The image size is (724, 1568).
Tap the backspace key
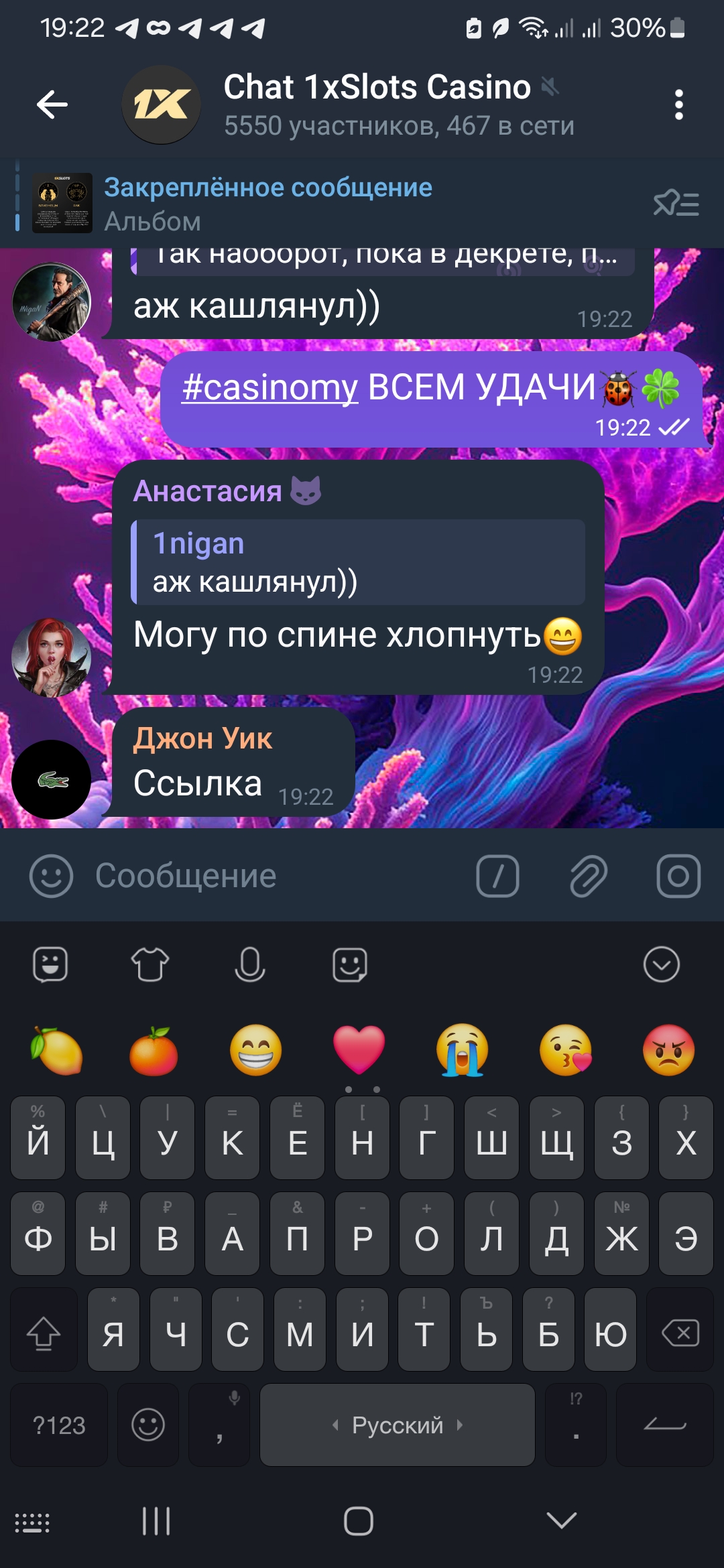pyautogui.click(x=680, y=1333)
